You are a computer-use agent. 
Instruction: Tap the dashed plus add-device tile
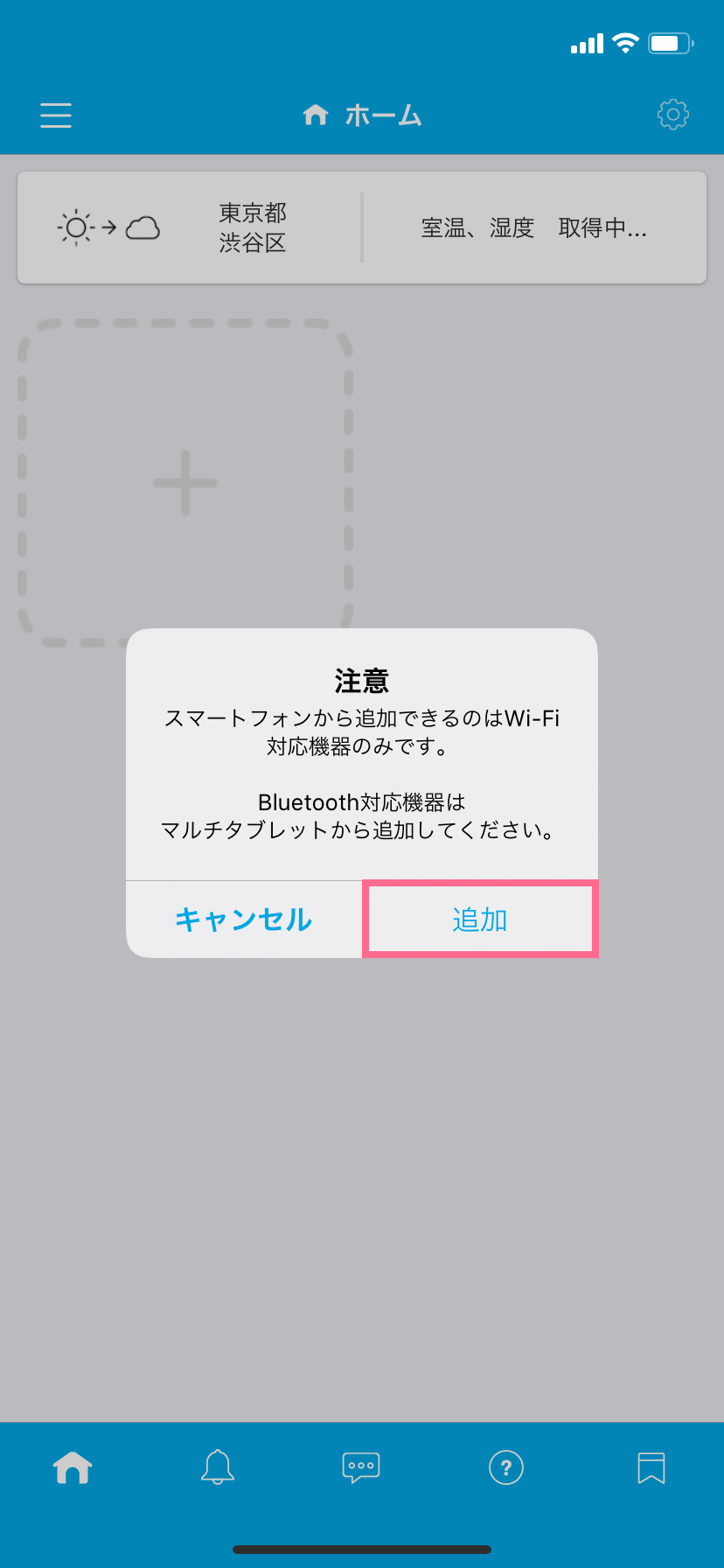[x=184, y=482]
